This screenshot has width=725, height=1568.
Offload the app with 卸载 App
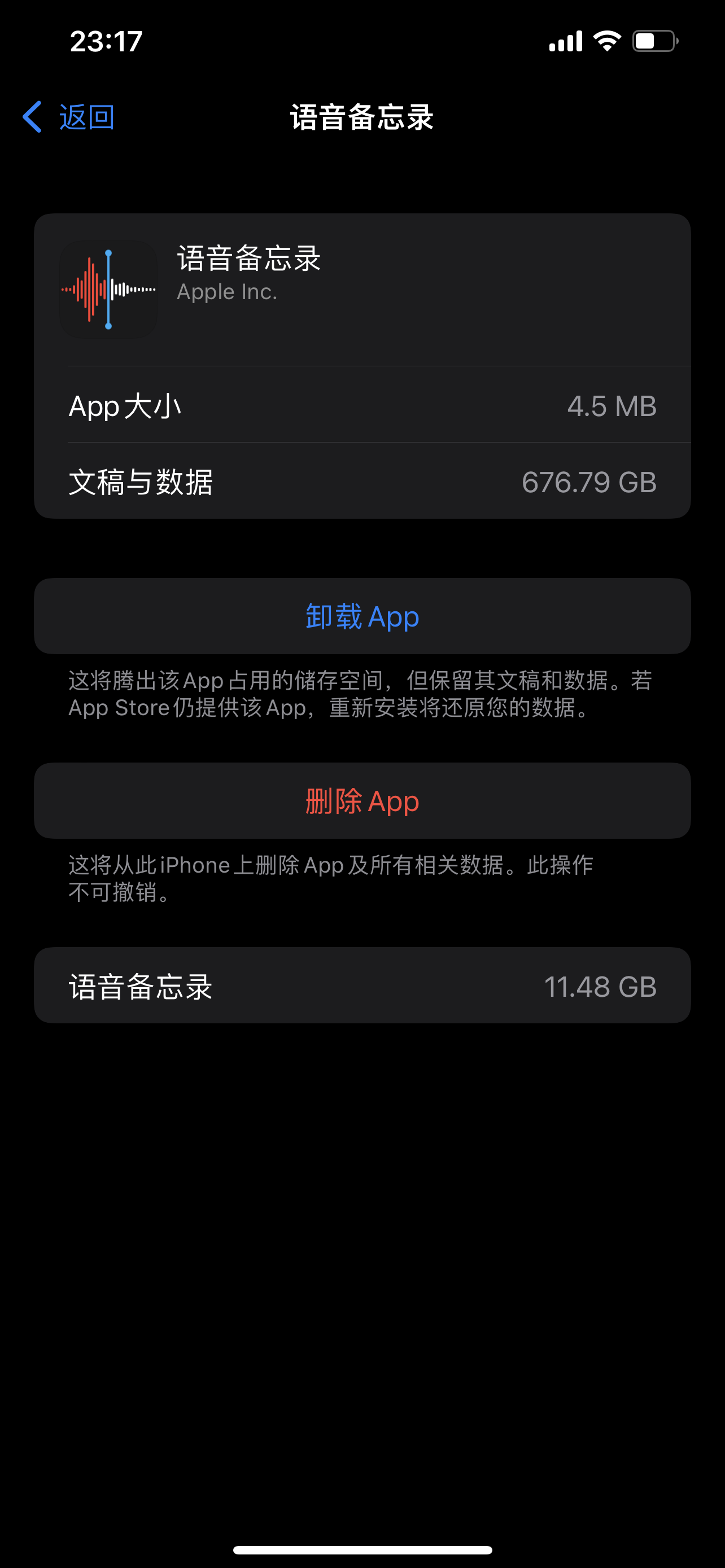pos(362,616)
